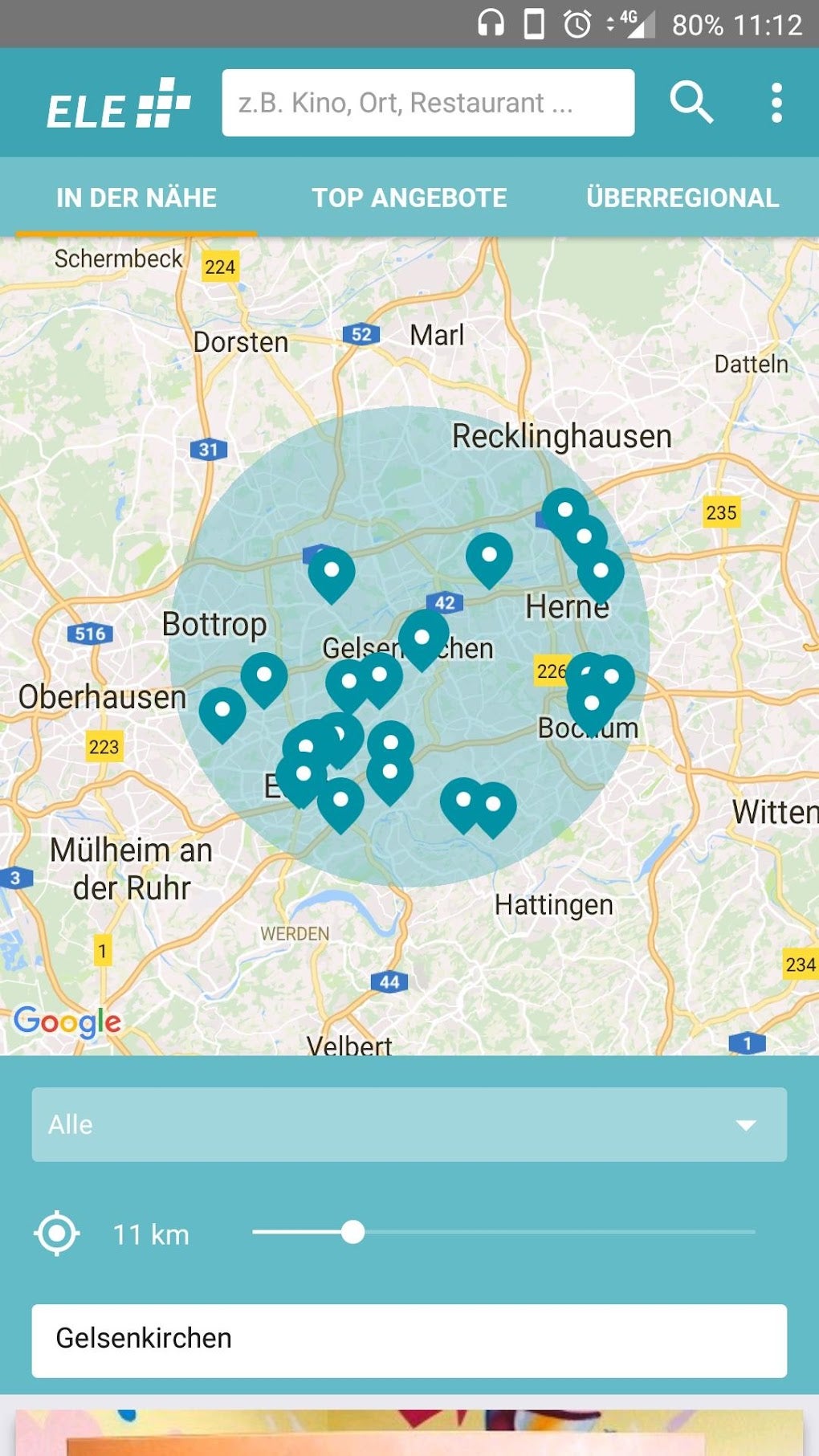Adjust the 11 km radius slider handle

point(353,1231)
